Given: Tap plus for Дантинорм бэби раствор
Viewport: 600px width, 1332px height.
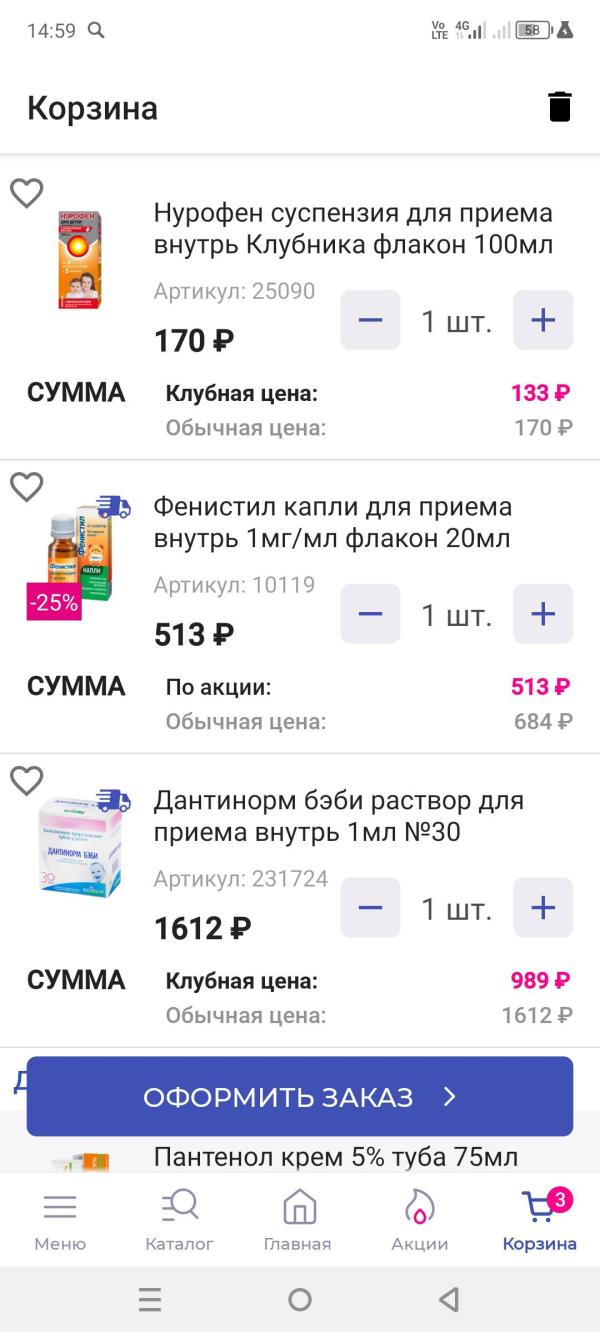Looking at the screenshot, I should (x=542, y=908).
